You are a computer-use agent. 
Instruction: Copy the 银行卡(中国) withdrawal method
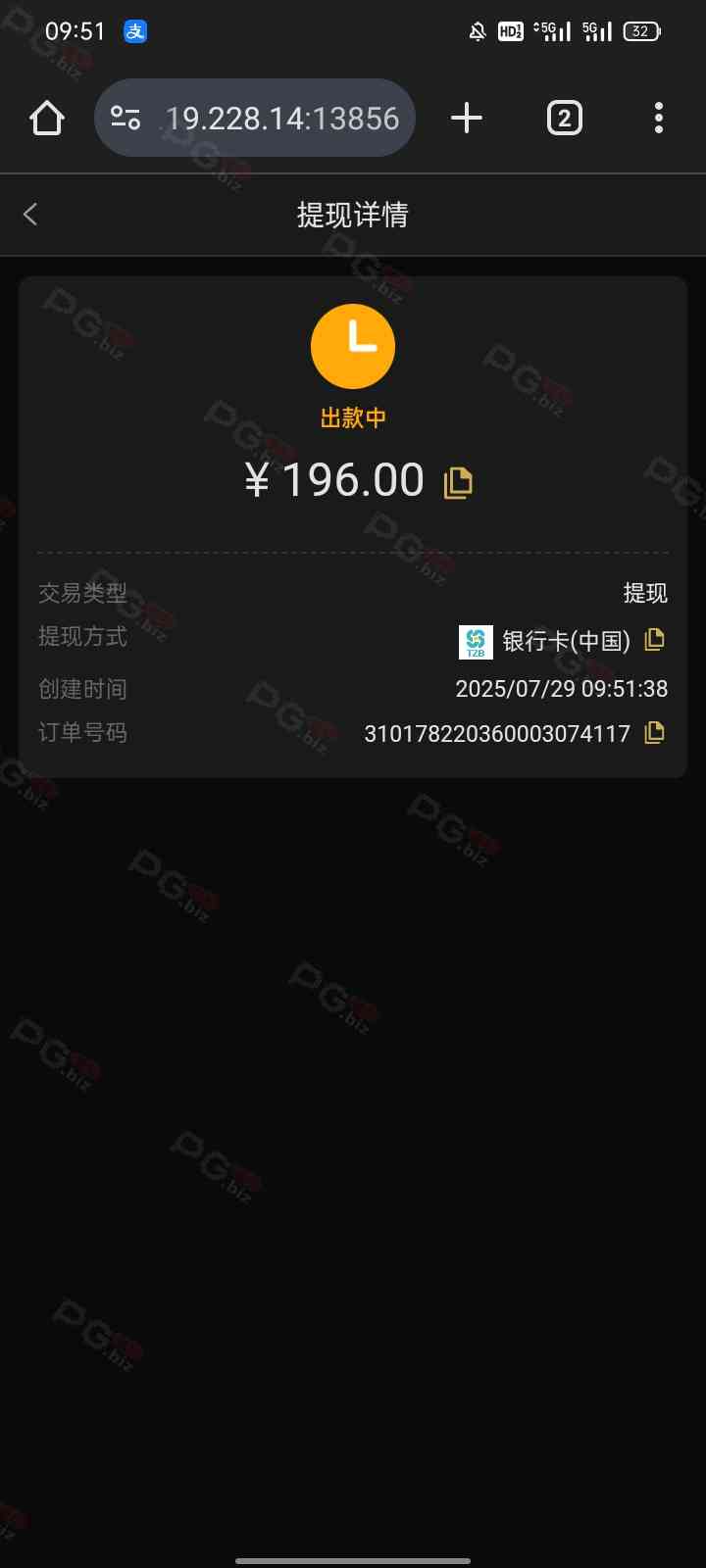654,640
